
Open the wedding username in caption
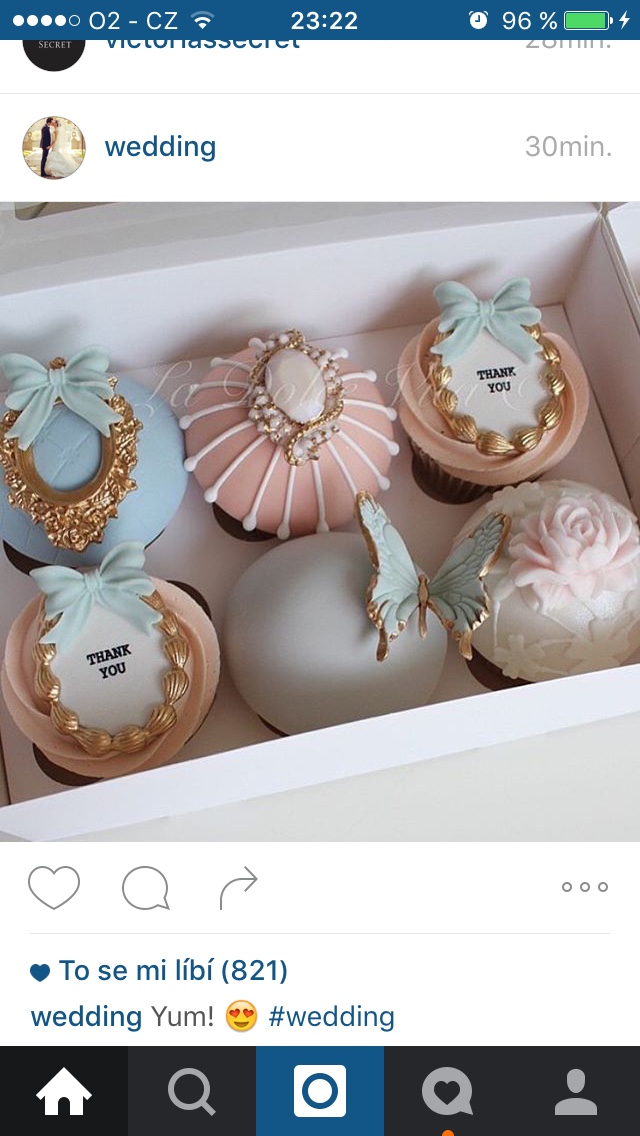pos(86,1017)
